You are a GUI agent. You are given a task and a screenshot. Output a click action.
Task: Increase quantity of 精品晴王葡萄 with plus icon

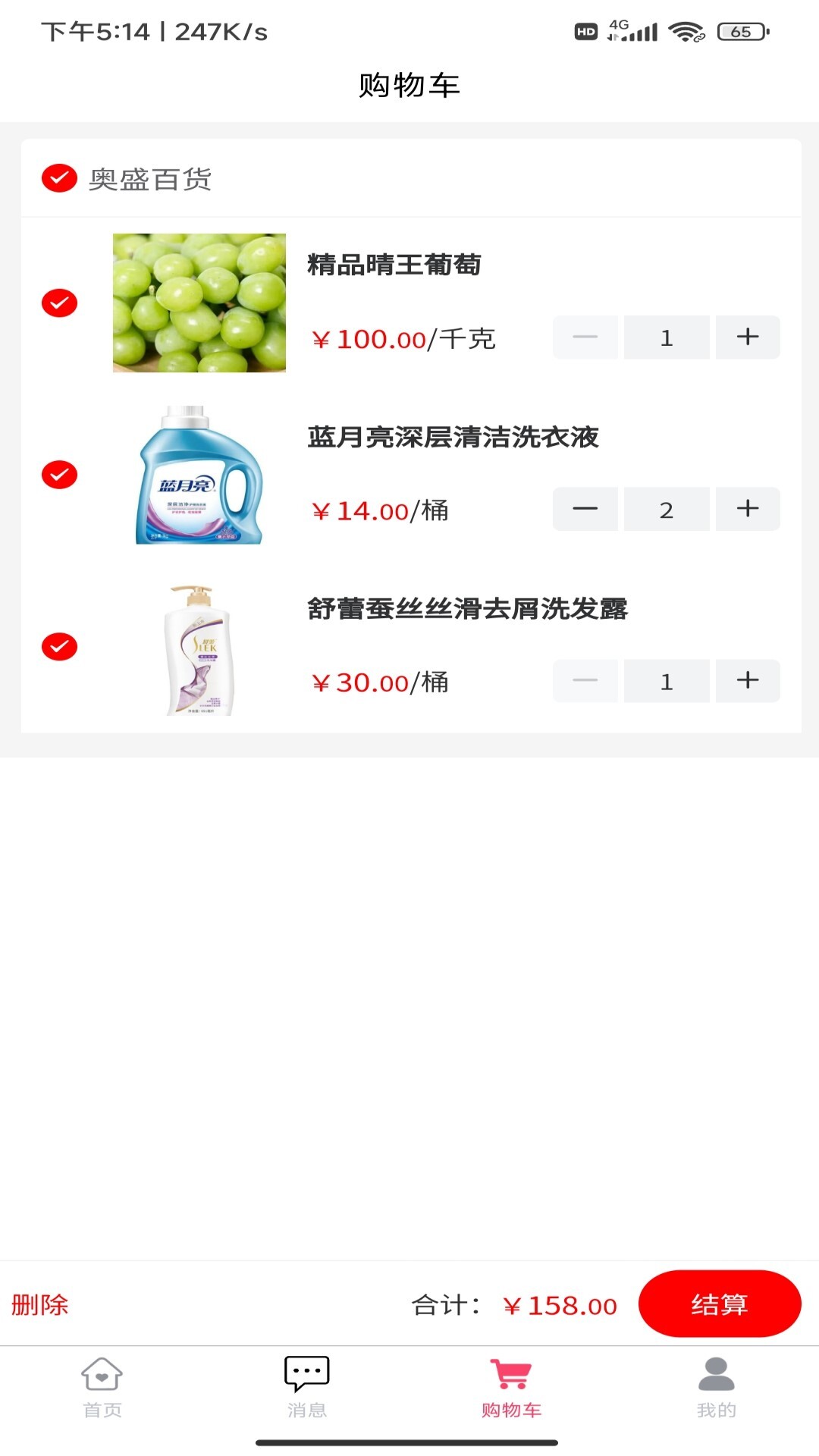tap(747, 337)
